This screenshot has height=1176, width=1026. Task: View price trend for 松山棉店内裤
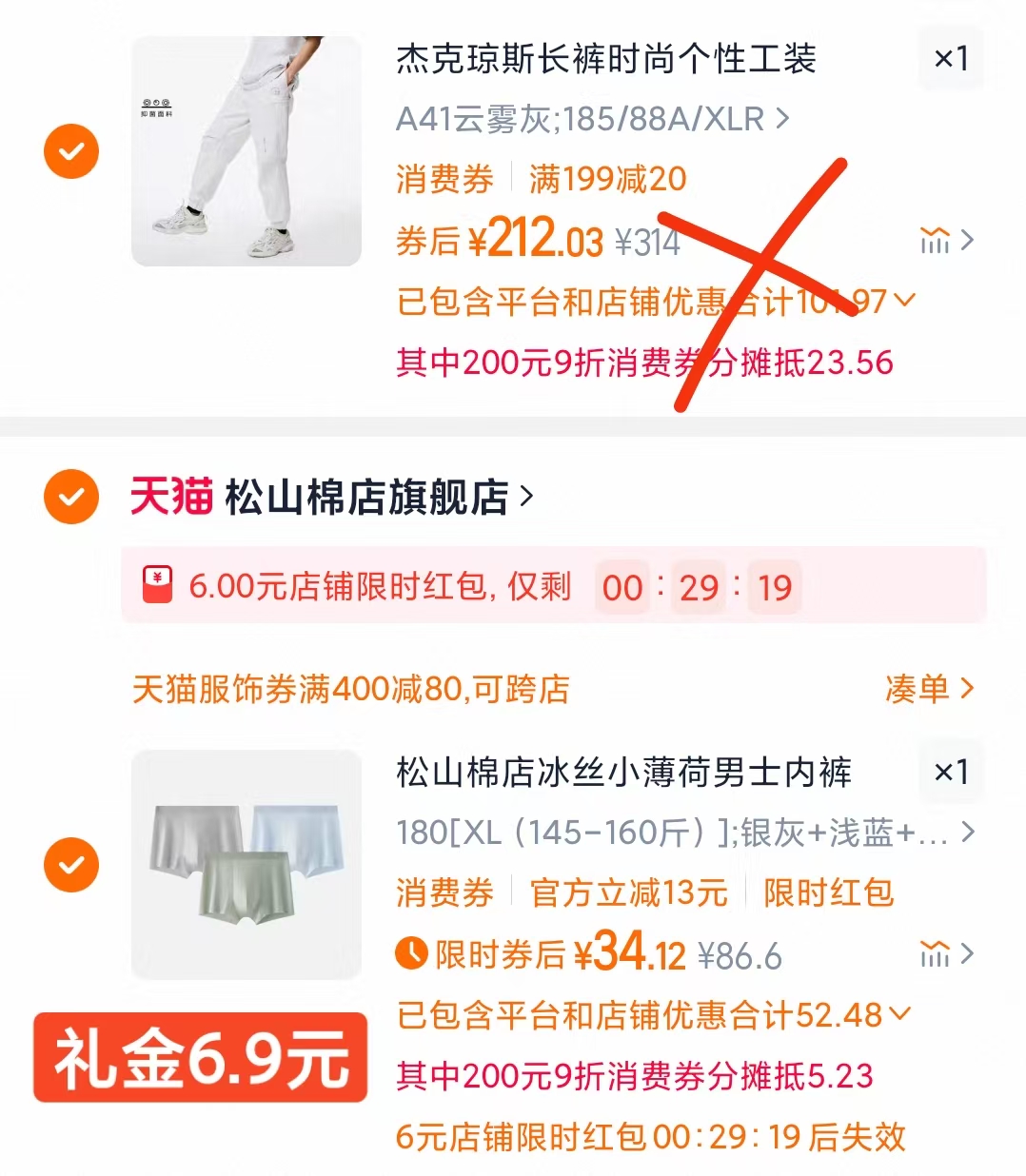click(x=946, y=953)
